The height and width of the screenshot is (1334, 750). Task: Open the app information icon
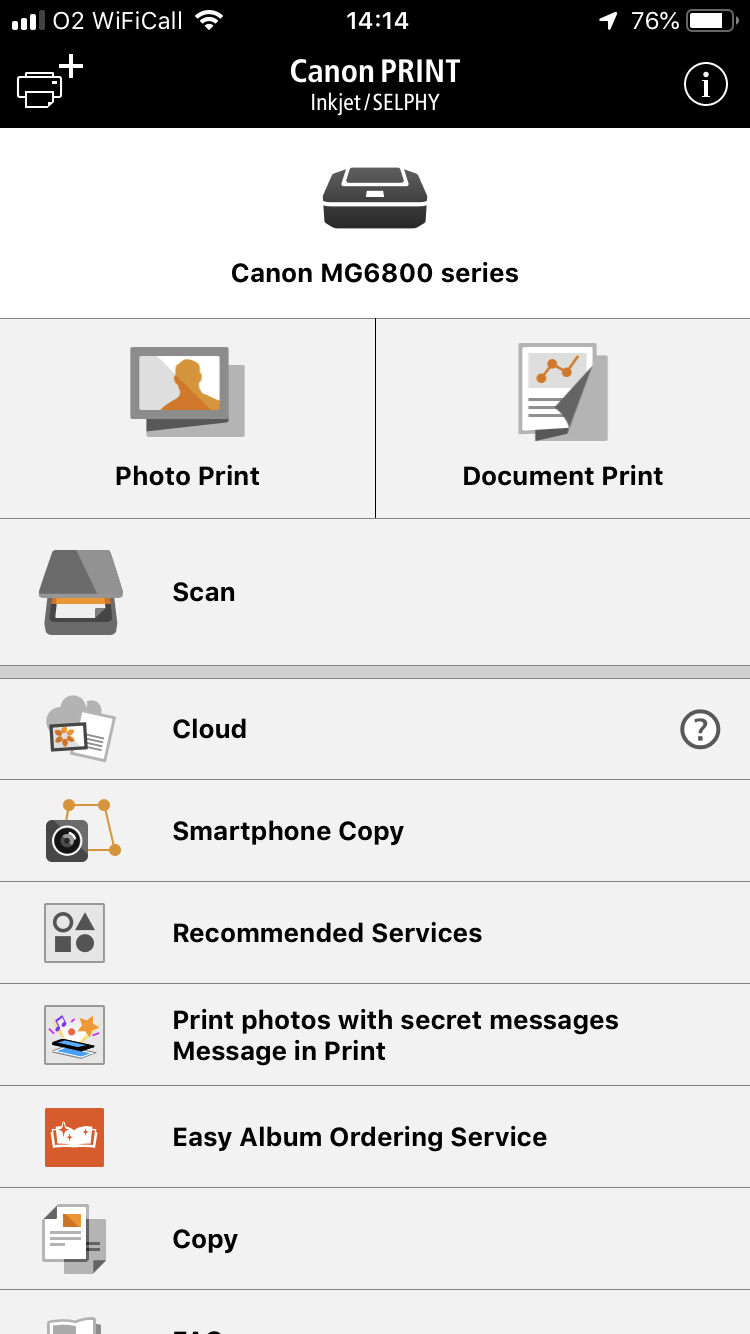pos(705,84)
